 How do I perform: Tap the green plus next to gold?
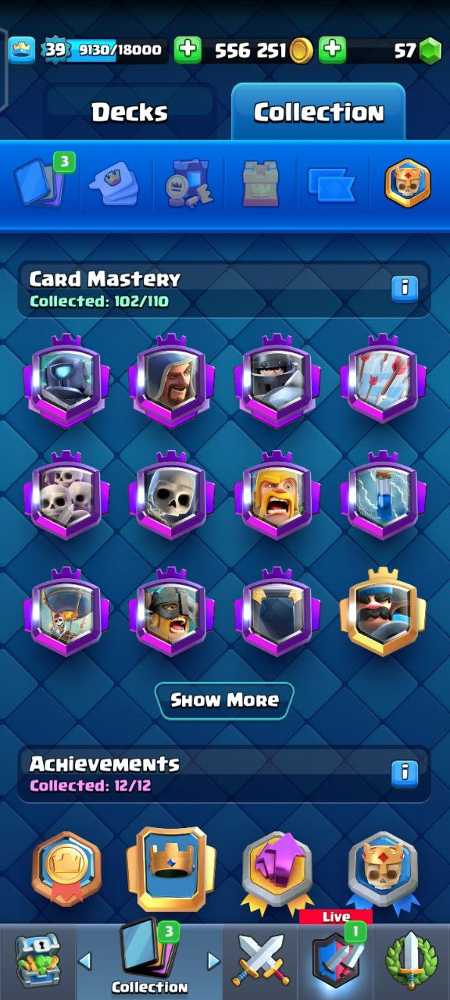[x=187, y=50]
